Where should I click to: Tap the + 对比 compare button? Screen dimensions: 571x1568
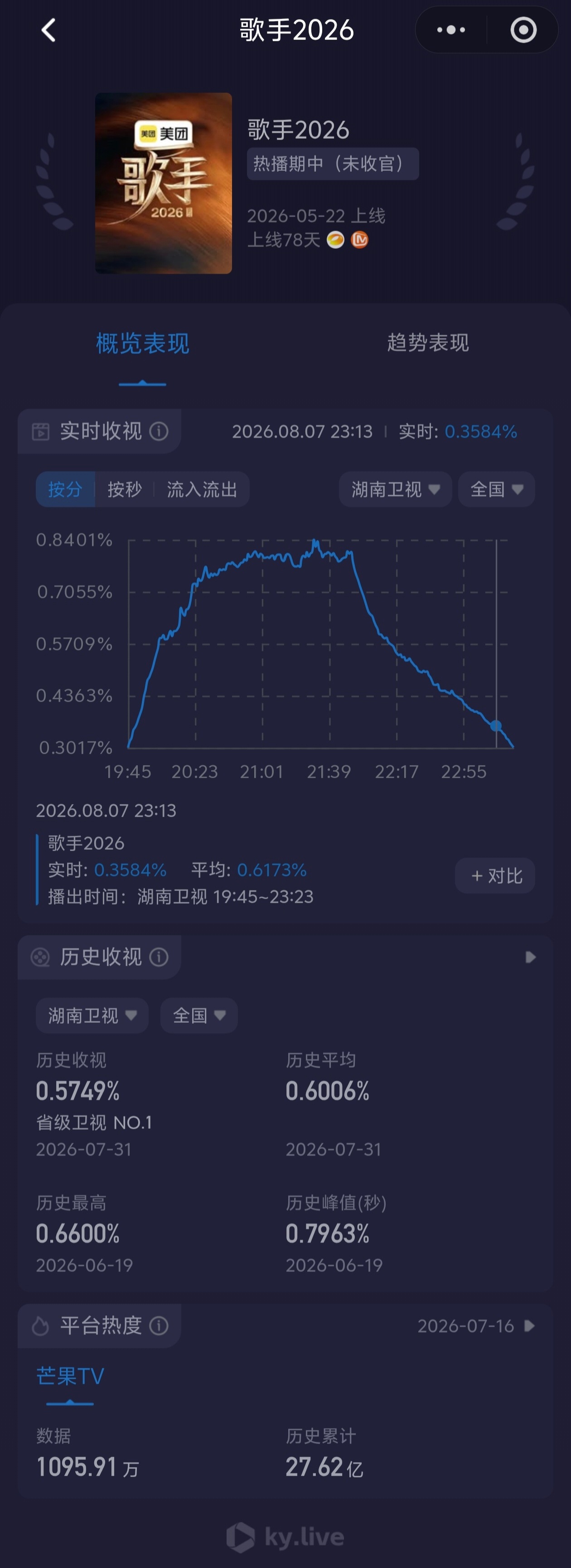pyautogui.click(x=495, y=876)
